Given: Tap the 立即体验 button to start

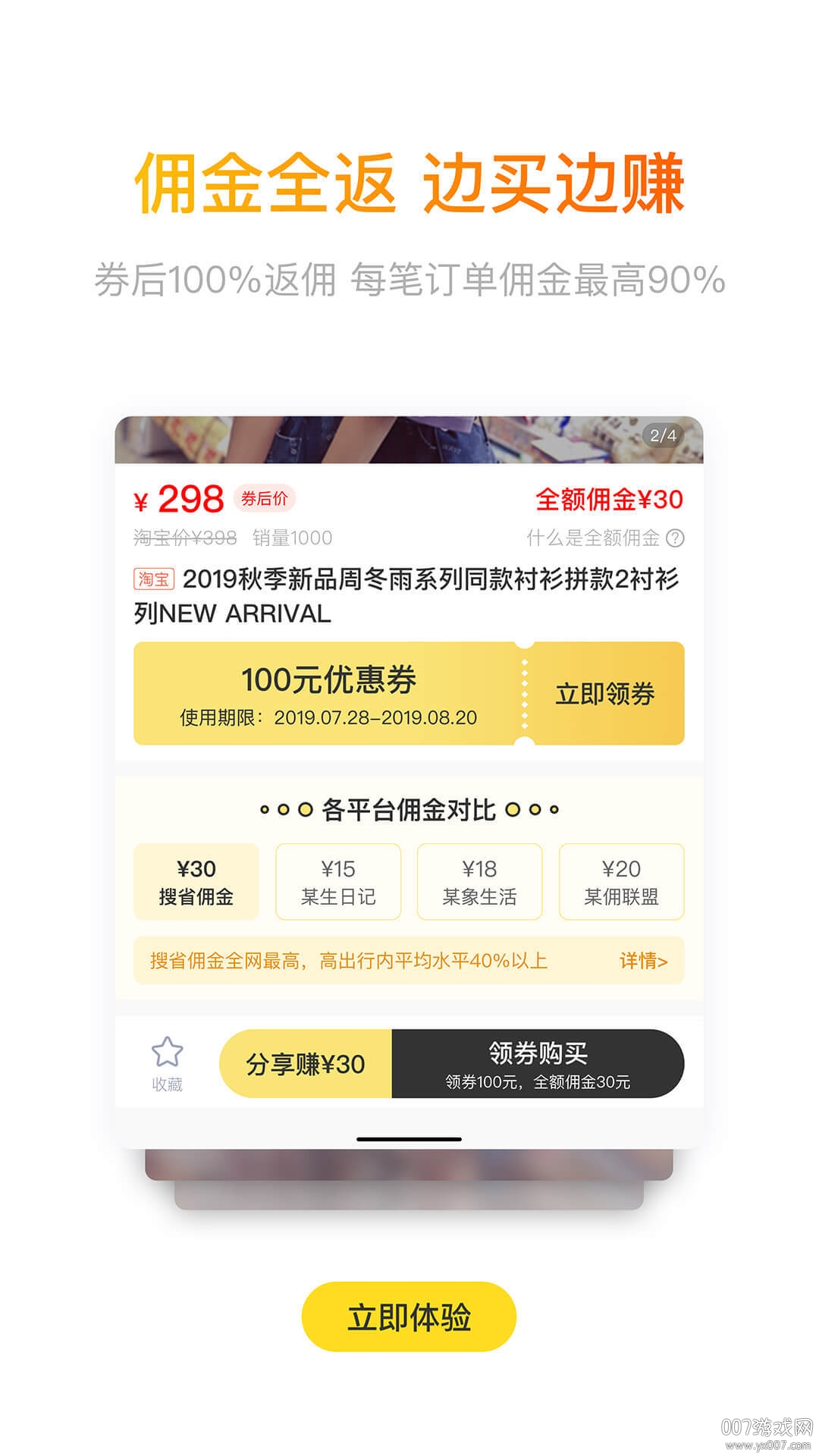Looking at the screenshot, I should click(x=409, y=1317).
